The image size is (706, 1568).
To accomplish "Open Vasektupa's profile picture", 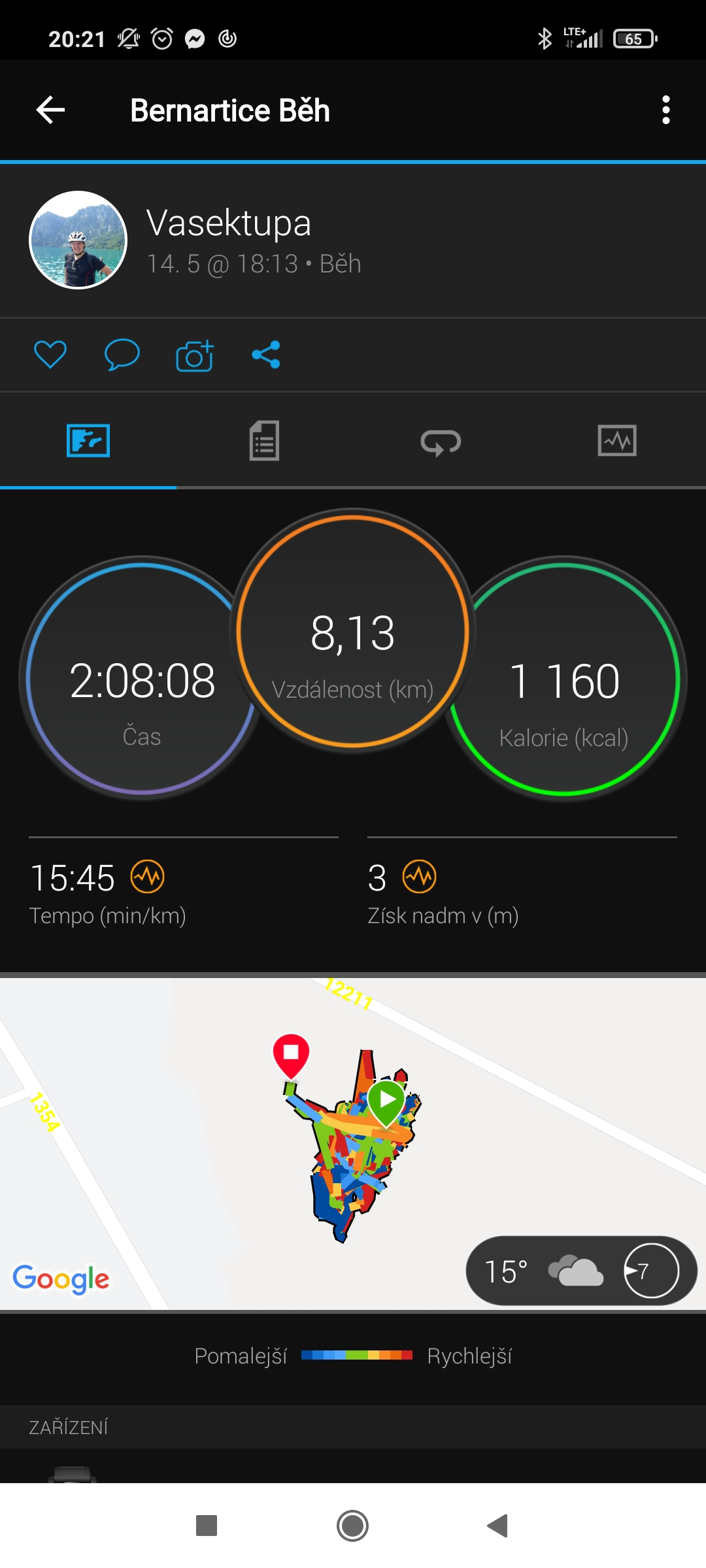I will click(x=78, y=240).
